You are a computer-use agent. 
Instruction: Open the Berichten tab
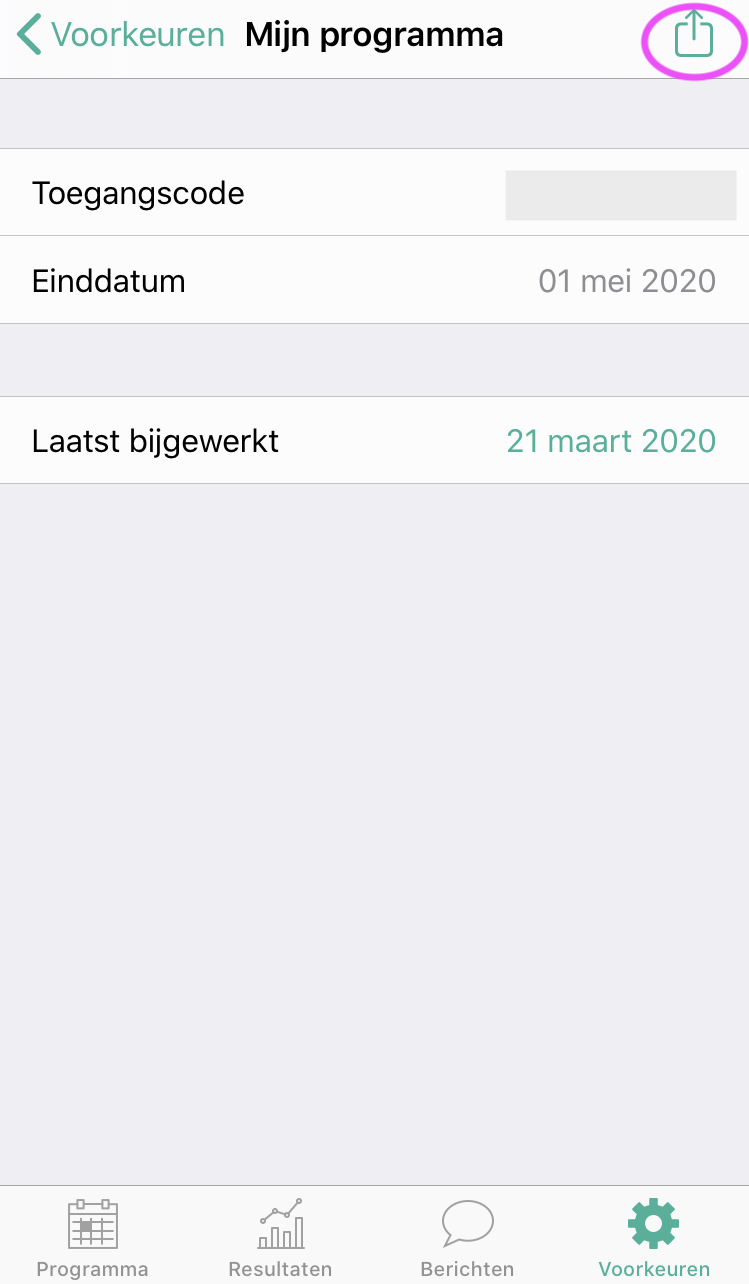click(467, 1238)
